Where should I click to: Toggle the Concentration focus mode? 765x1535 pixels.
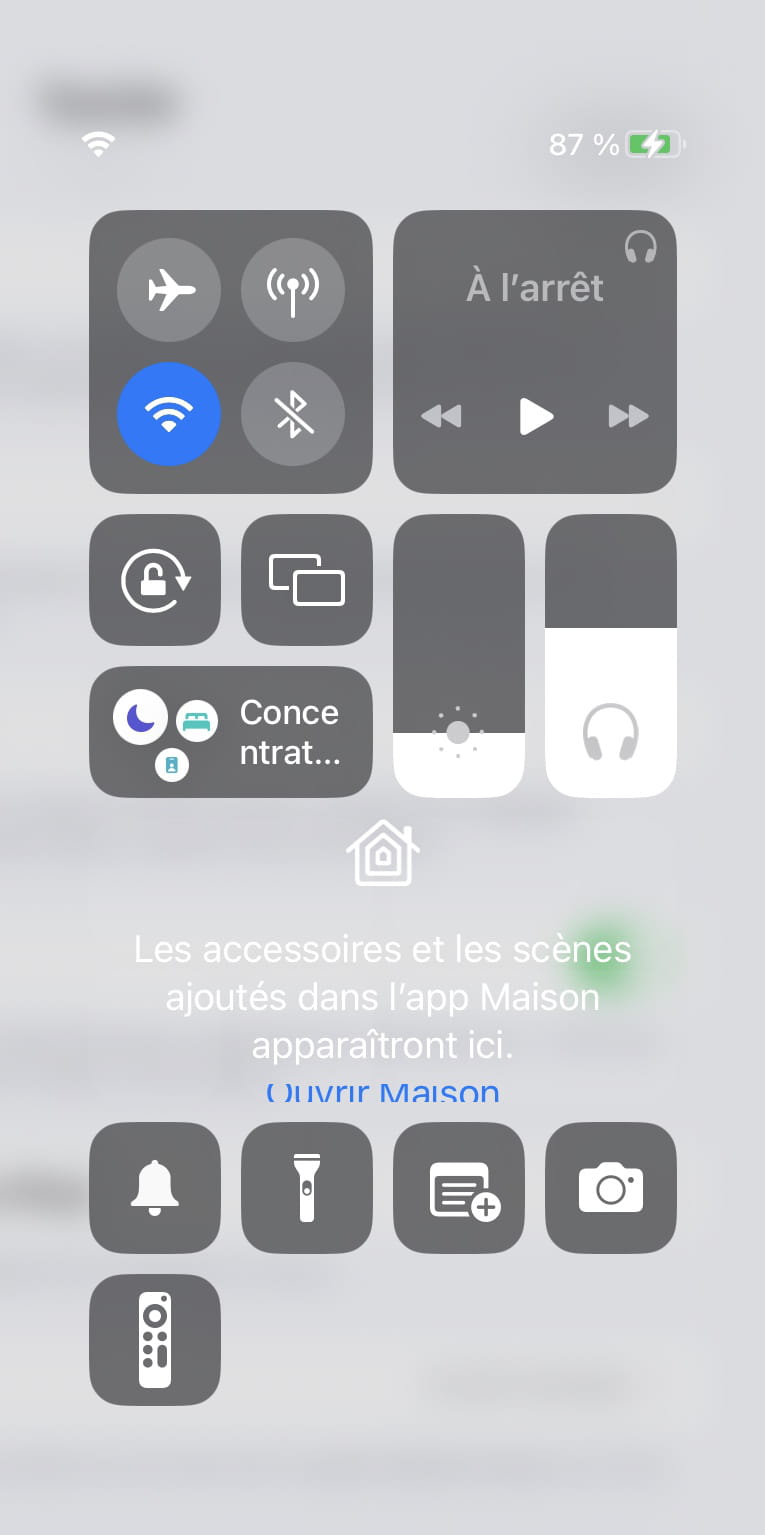click(x=231, y=732)
